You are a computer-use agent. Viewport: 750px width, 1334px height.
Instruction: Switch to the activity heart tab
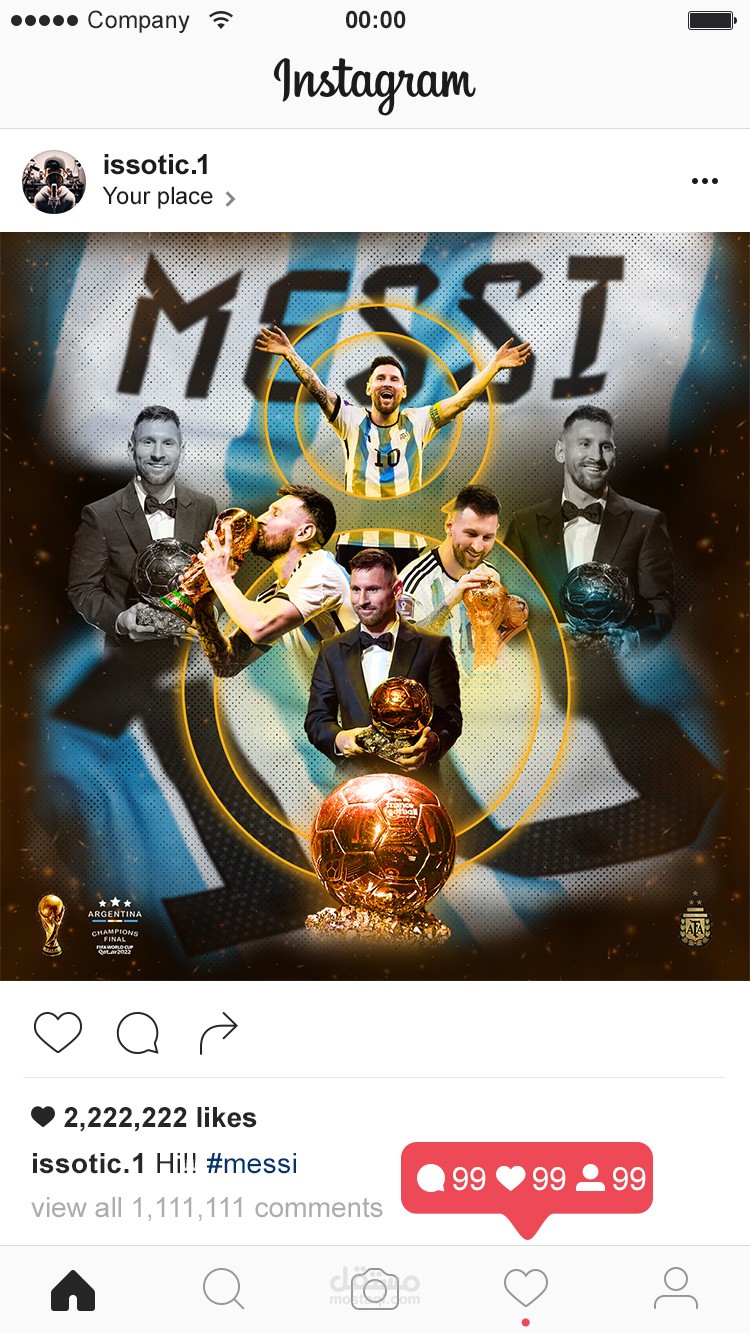click(526, 1288)
